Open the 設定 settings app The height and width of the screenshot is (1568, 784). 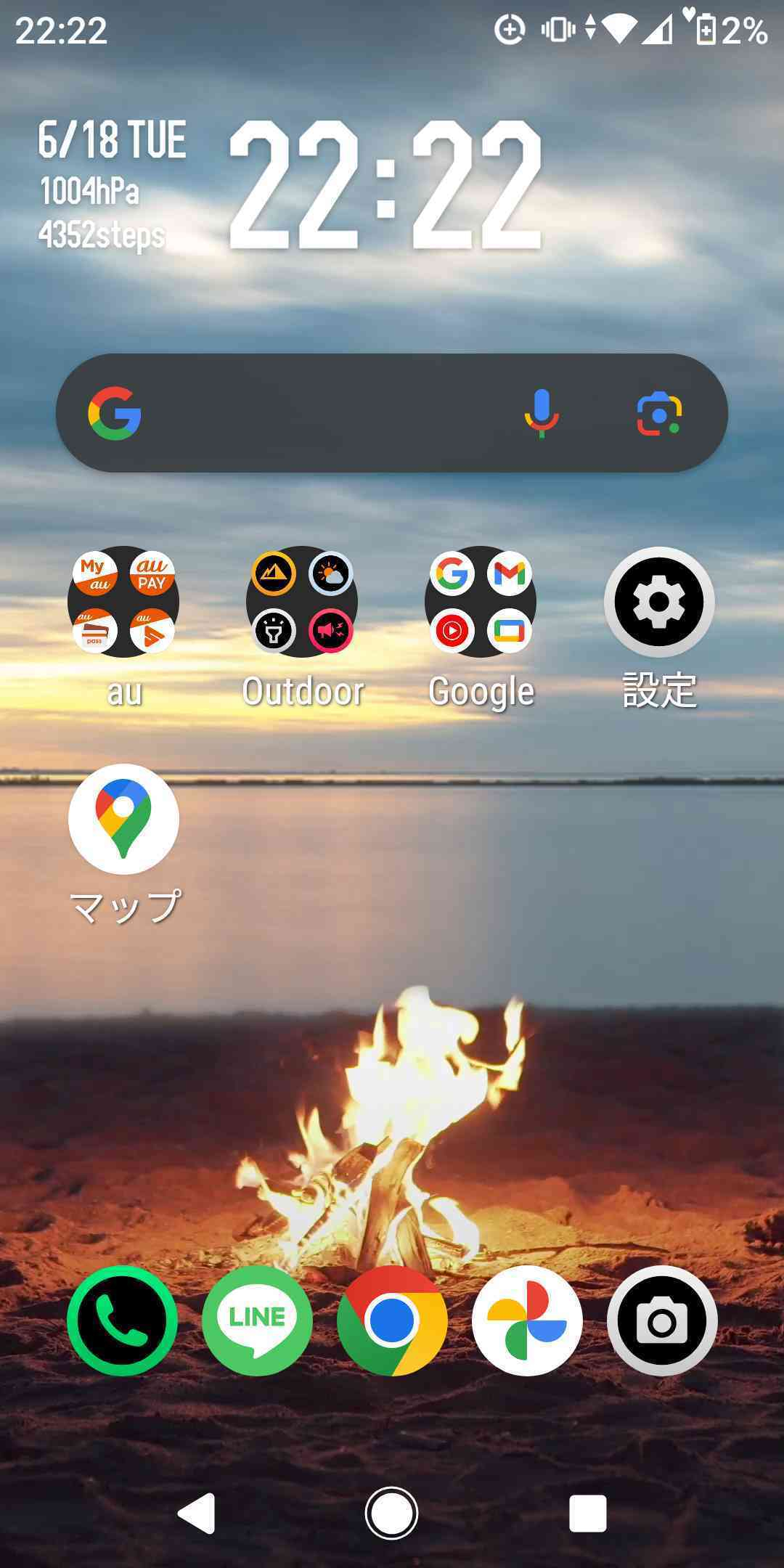pyautogui.click(x=659, y=602)
